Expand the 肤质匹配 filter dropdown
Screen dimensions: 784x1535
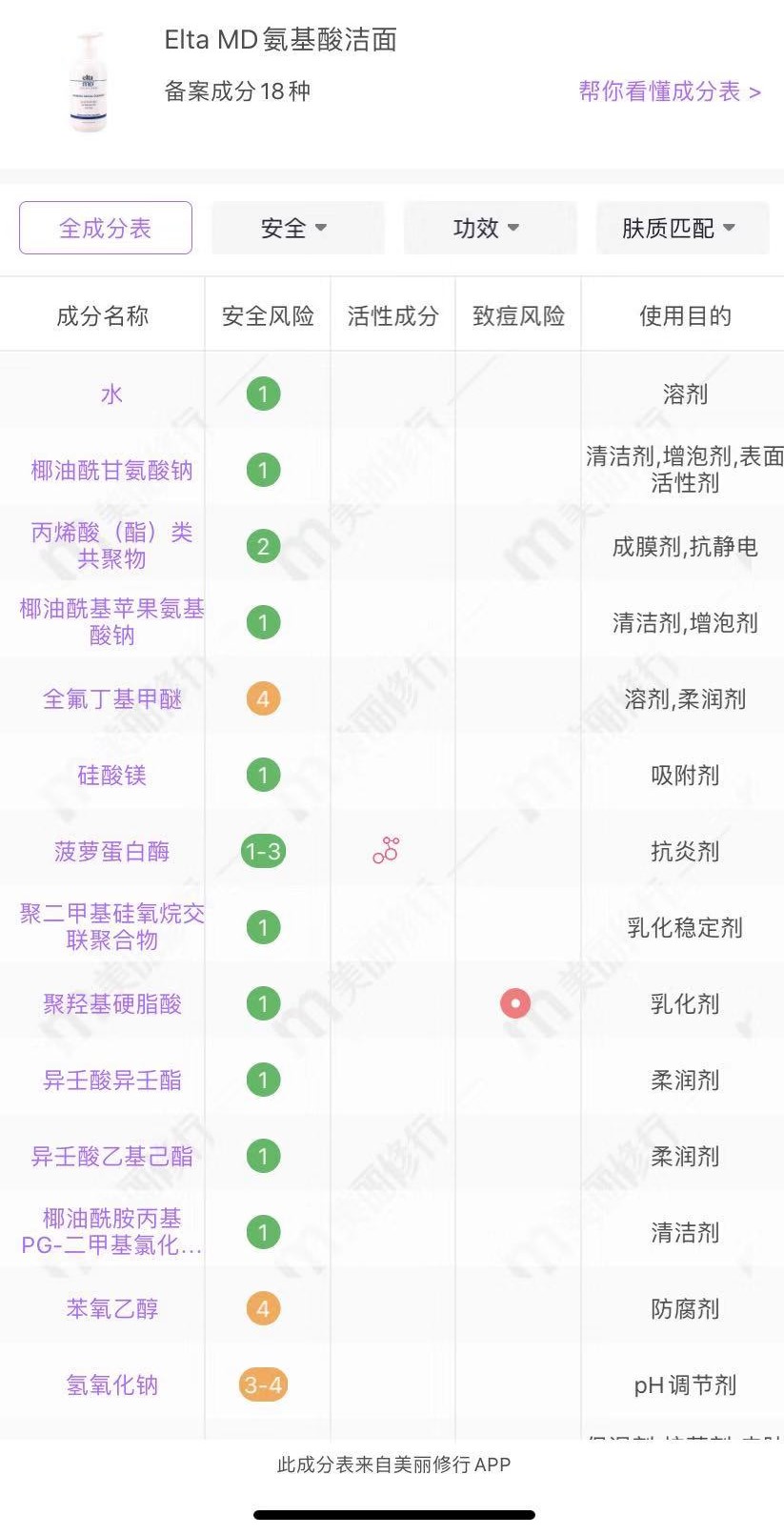pyautogui.click(x=682, y=228)
